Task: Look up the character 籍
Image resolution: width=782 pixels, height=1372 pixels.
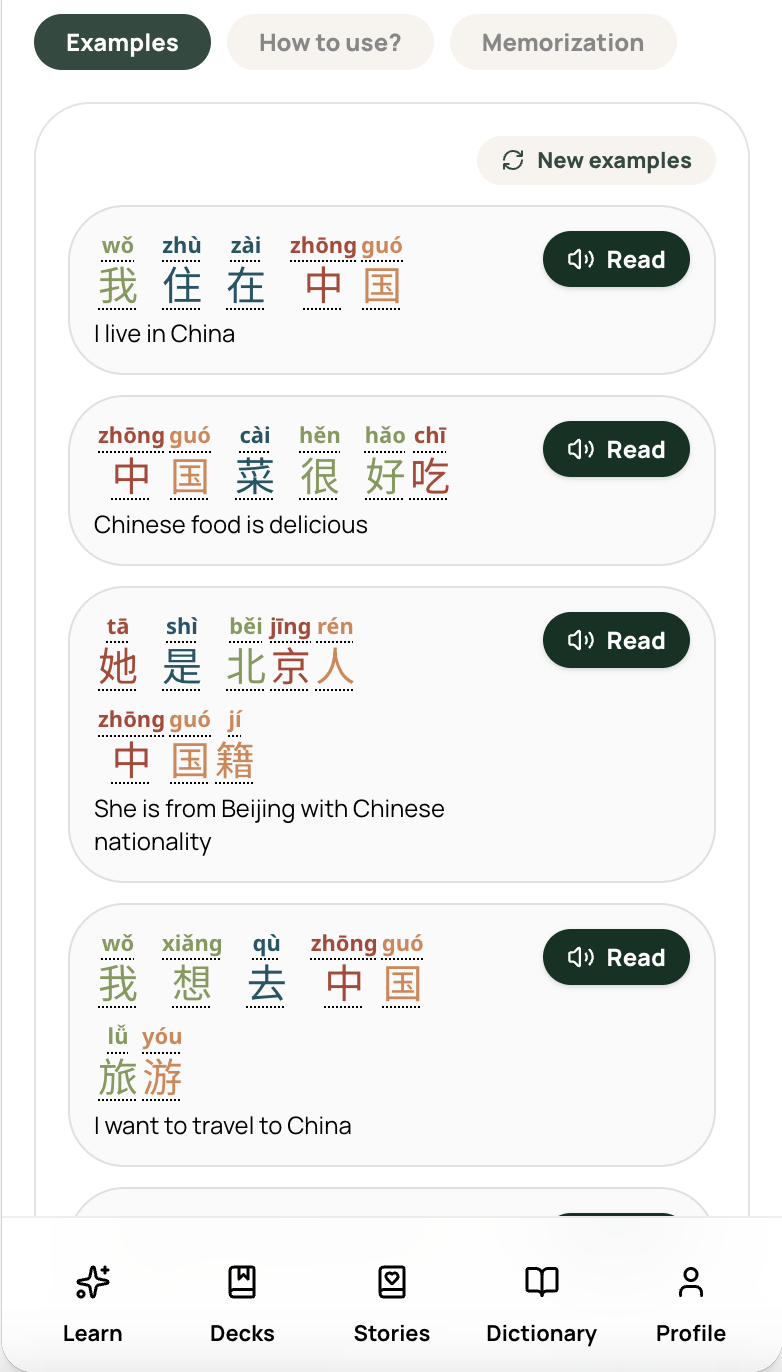Action: [x=234, y=761]
